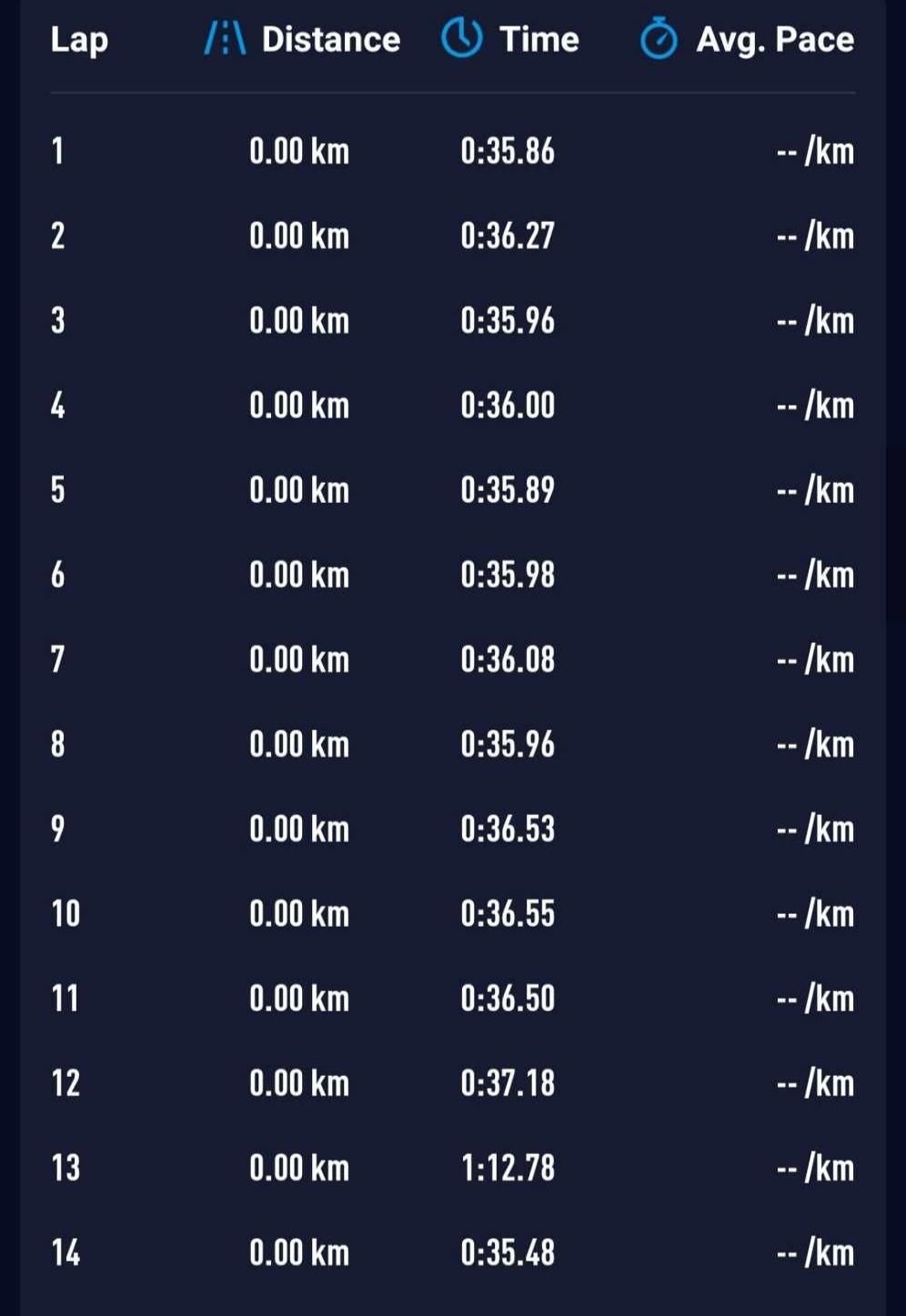Tap the clock icon in the table header
Screen dimensions: 906x1316
pyautogui.click(x=461, y=38)
